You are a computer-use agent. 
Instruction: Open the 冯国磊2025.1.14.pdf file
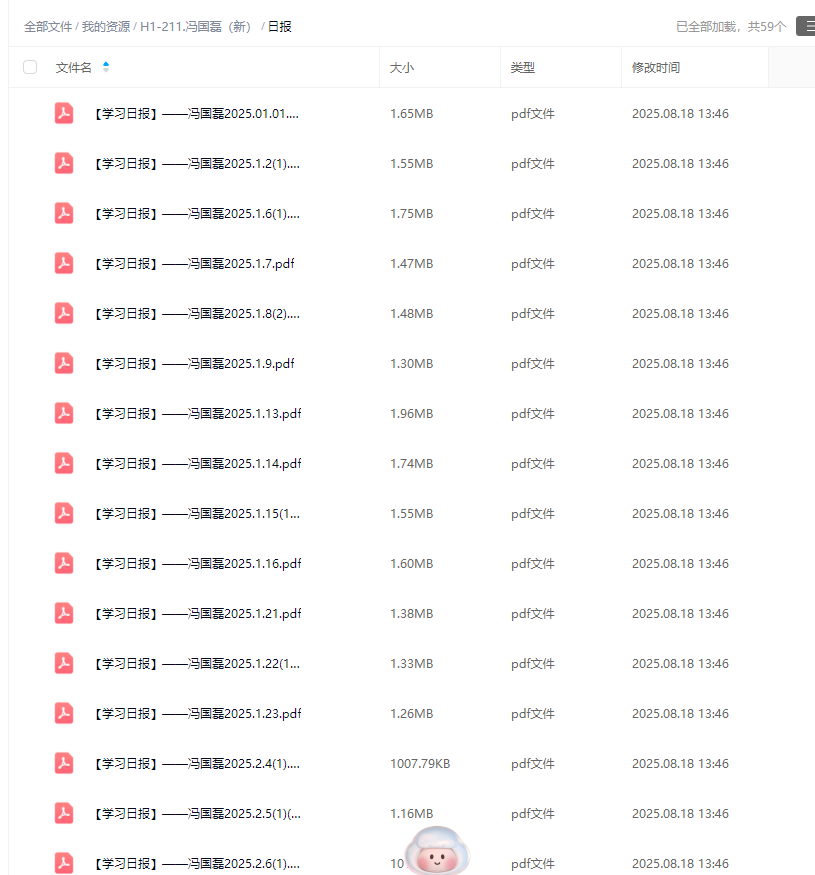[x=197, y=464]
